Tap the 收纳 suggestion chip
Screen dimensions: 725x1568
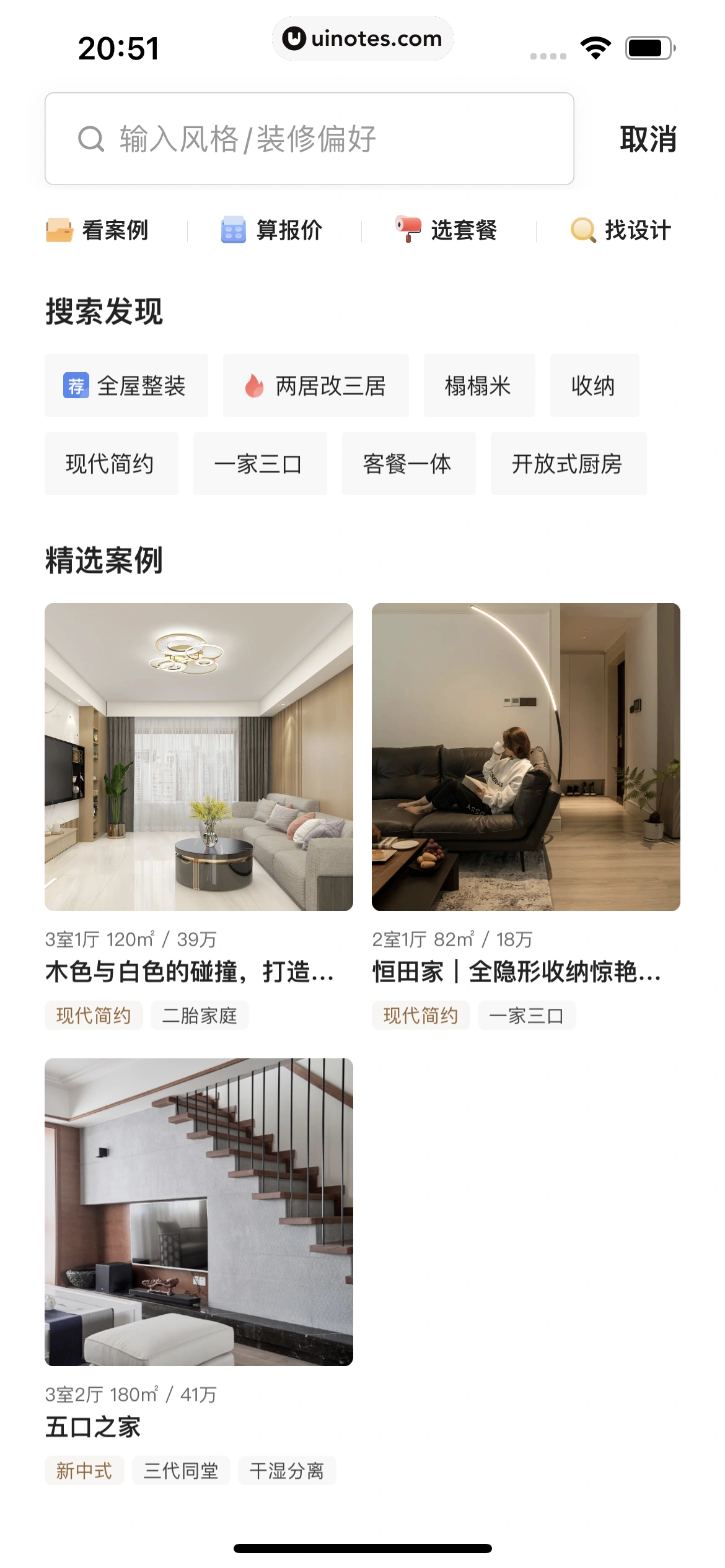pos(594,386)
